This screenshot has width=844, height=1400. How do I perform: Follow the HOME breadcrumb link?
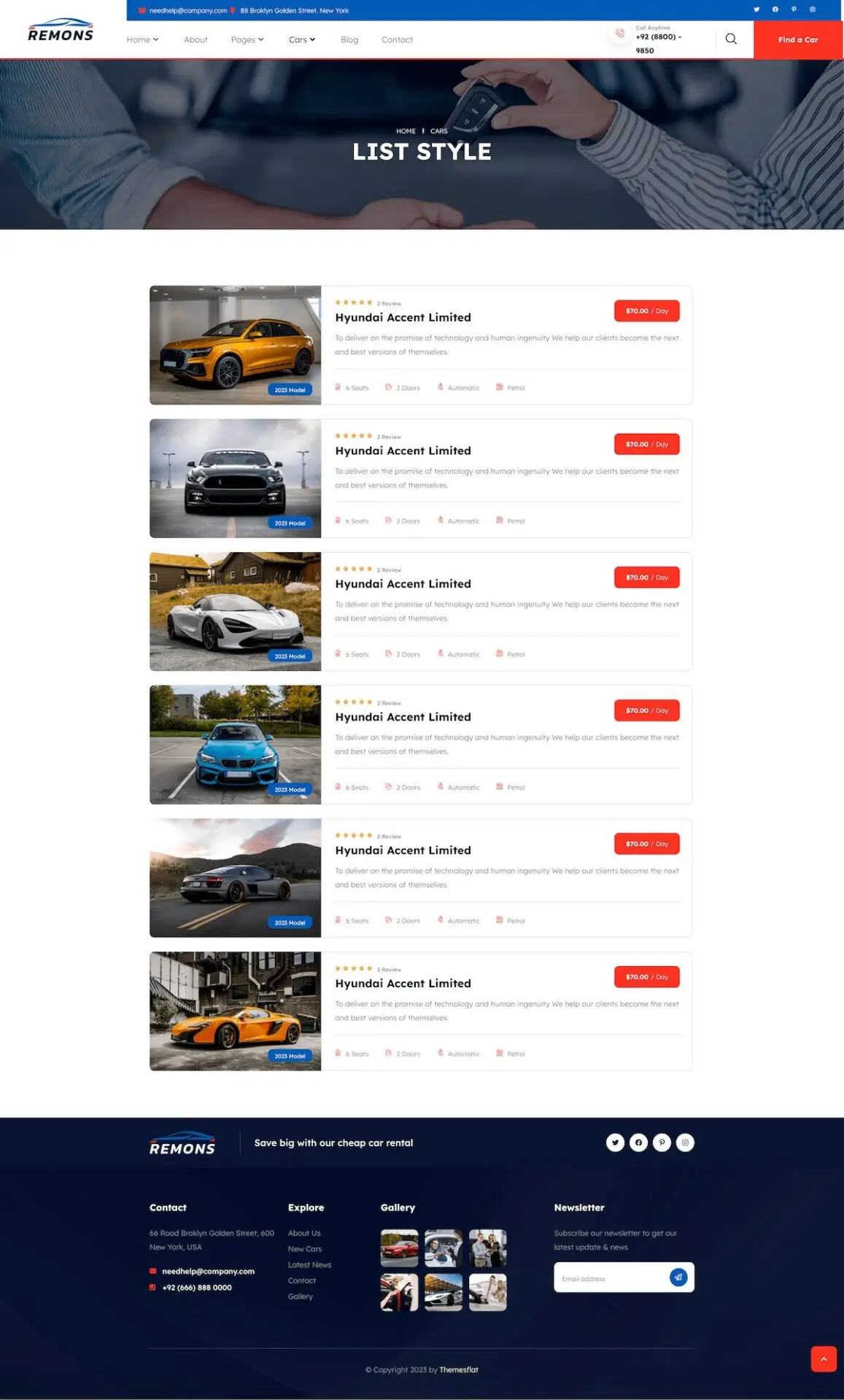(x=406, y=131)
